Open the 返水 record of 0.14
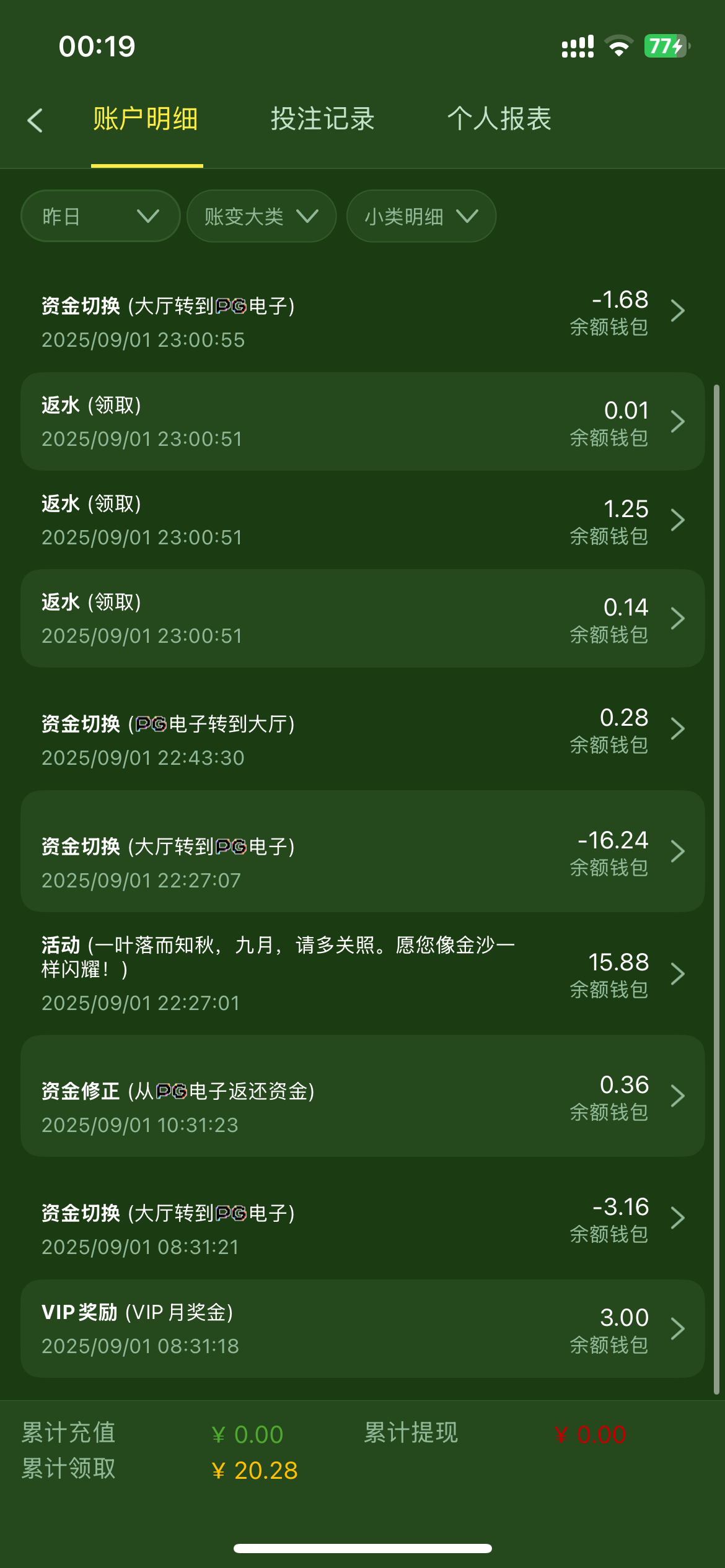 pyautogui.click(x=362, y=619)
